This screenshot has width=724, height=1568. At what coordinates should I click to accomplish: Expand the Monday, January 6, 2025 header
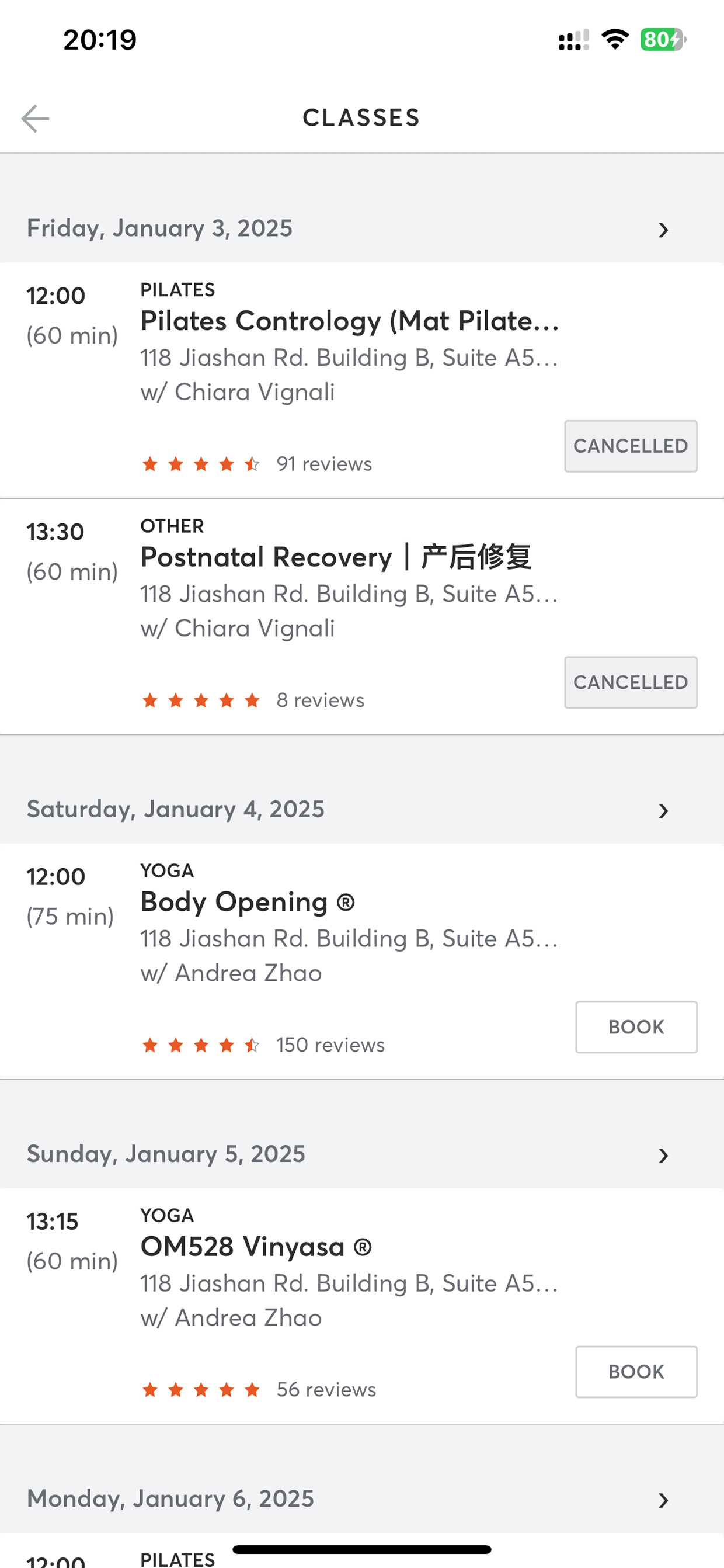coord(362,1498)
